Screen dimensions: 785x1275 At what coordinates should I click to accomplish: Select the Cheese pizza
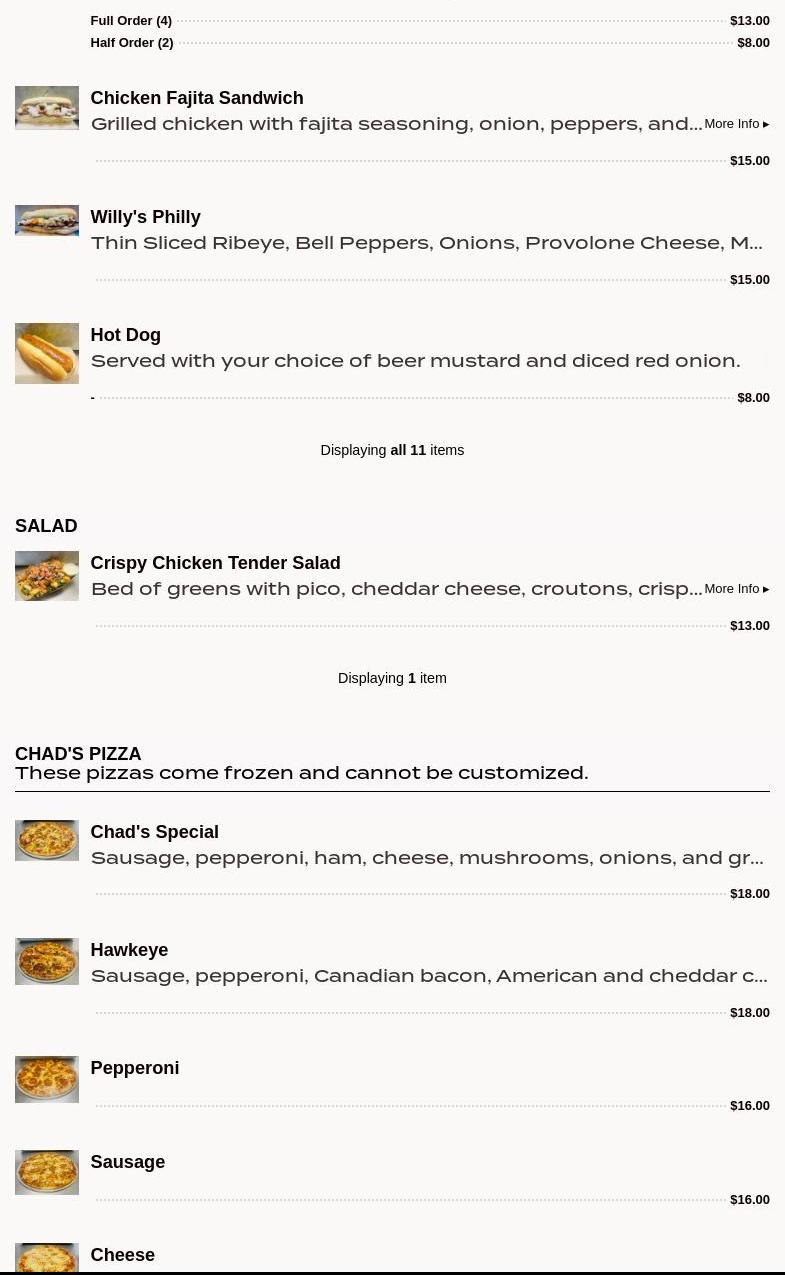[x=123, y=1255]
